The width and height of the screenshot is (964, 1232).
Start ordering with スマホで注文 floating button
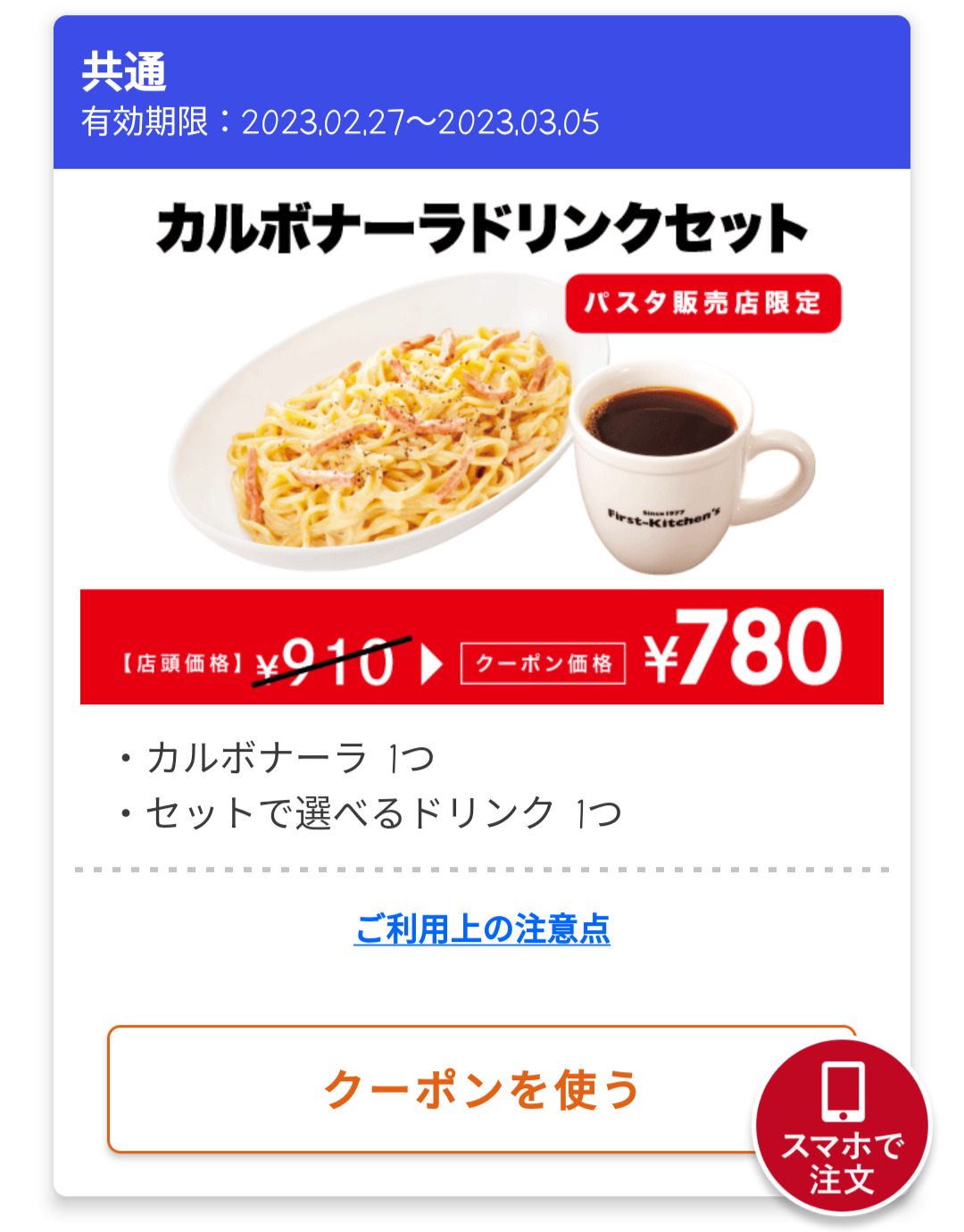point(842,1128)
